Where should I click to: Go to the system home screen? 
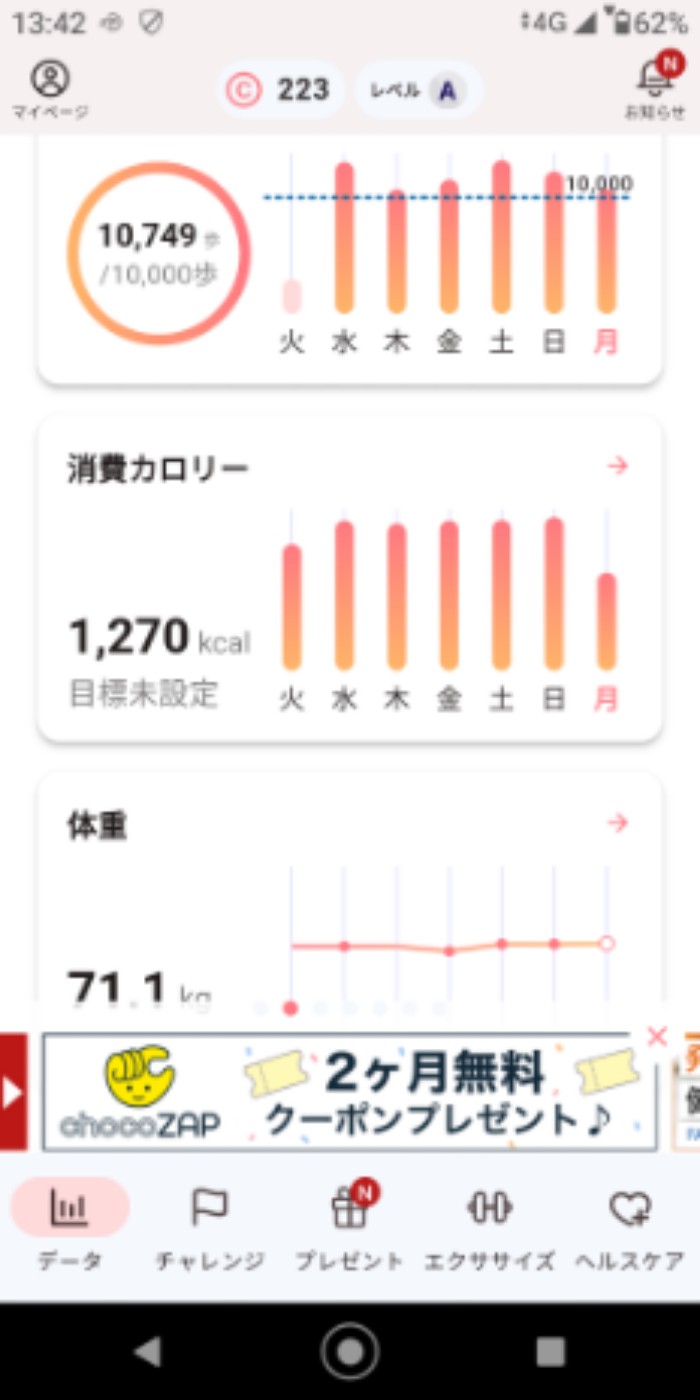350,1352
